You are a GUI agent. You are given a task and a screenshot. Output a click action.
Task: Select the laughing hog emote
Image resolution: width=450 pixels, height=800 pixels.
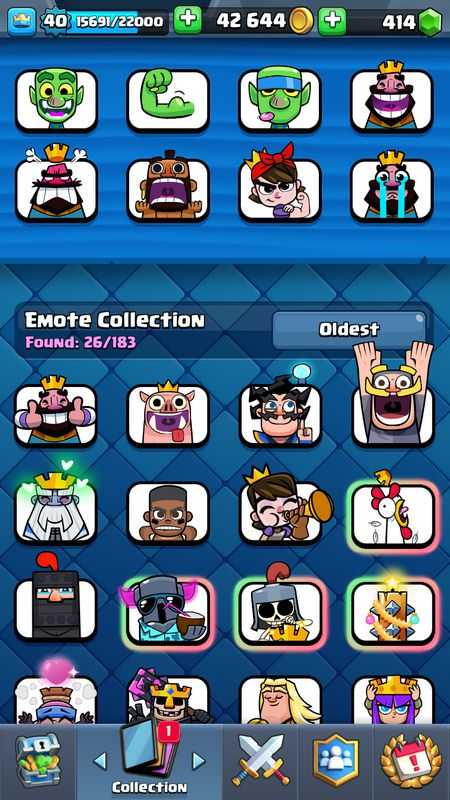[x=168, y=413]
